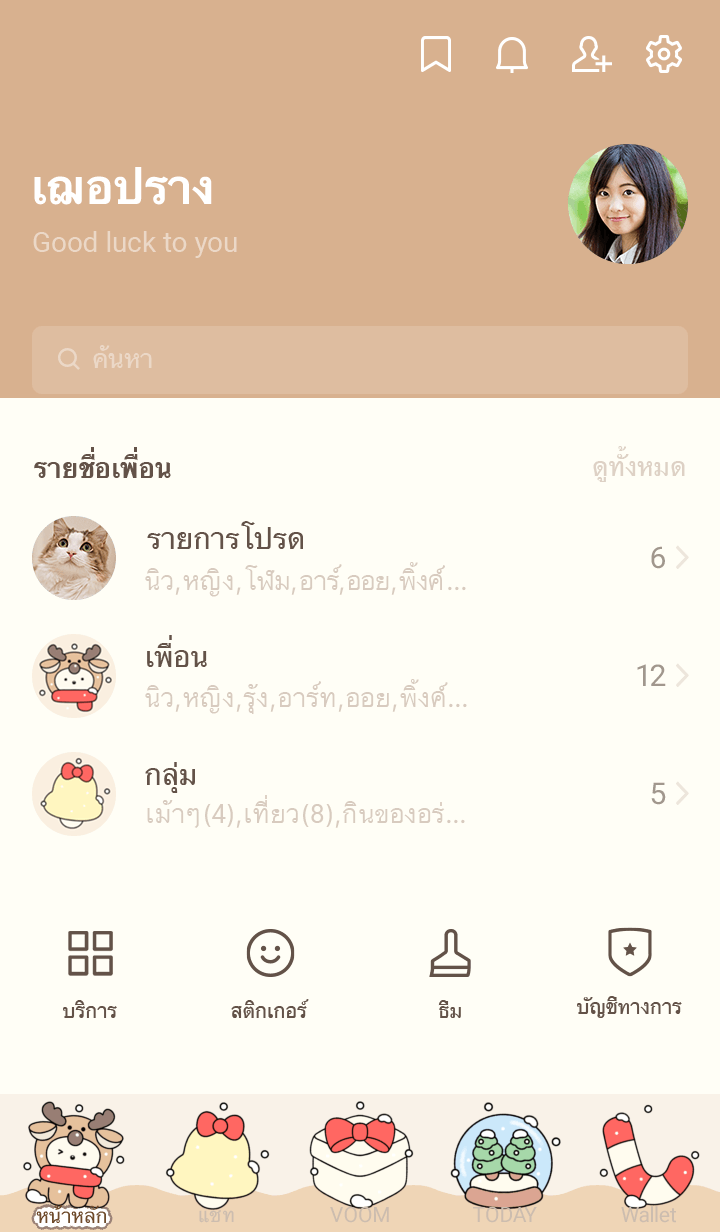Open บัญชีทางการ official accounts
Image resolution: width=720 pixels, height=1232 pixels.
(x=630, y=972)
